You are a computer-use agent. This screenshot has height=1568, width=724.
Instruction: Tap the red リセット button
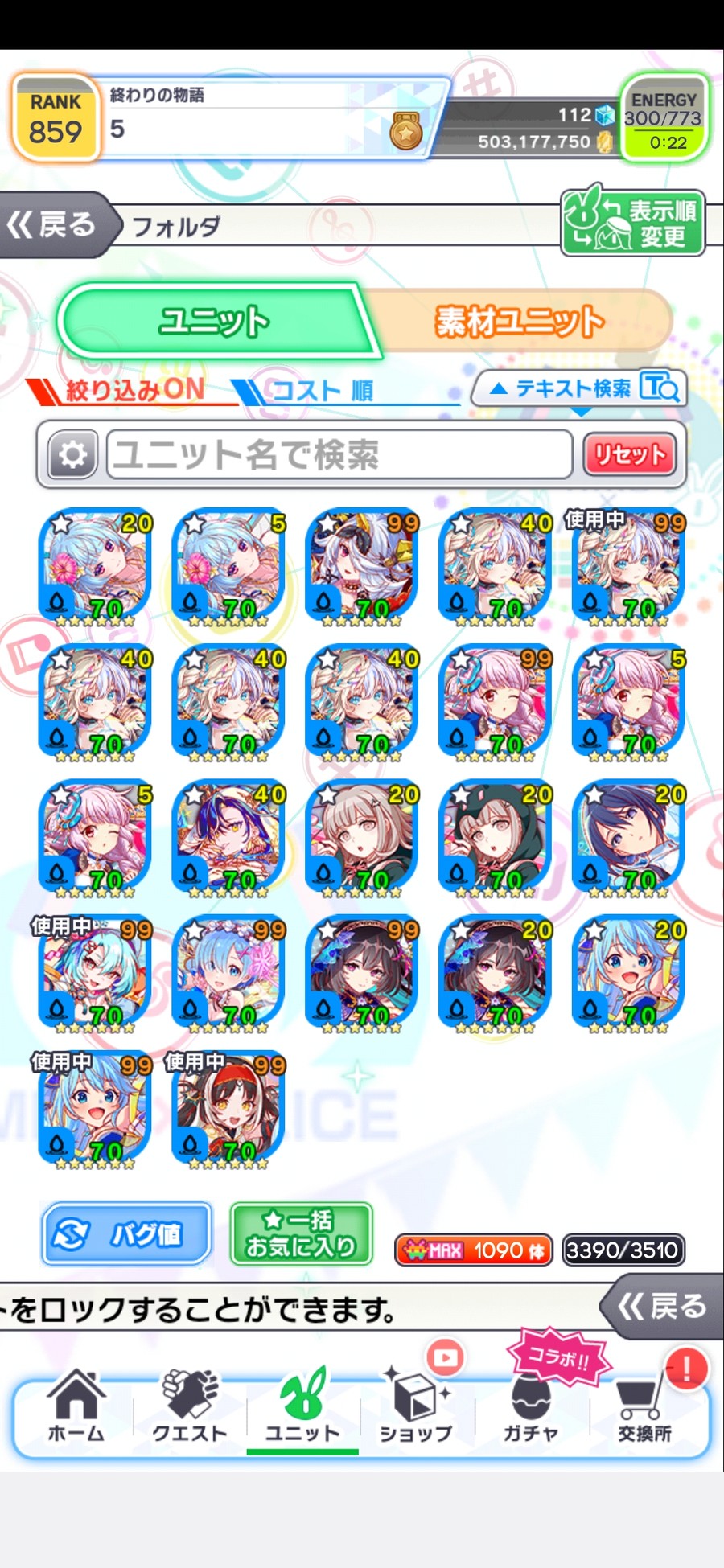tap(630, 455)
